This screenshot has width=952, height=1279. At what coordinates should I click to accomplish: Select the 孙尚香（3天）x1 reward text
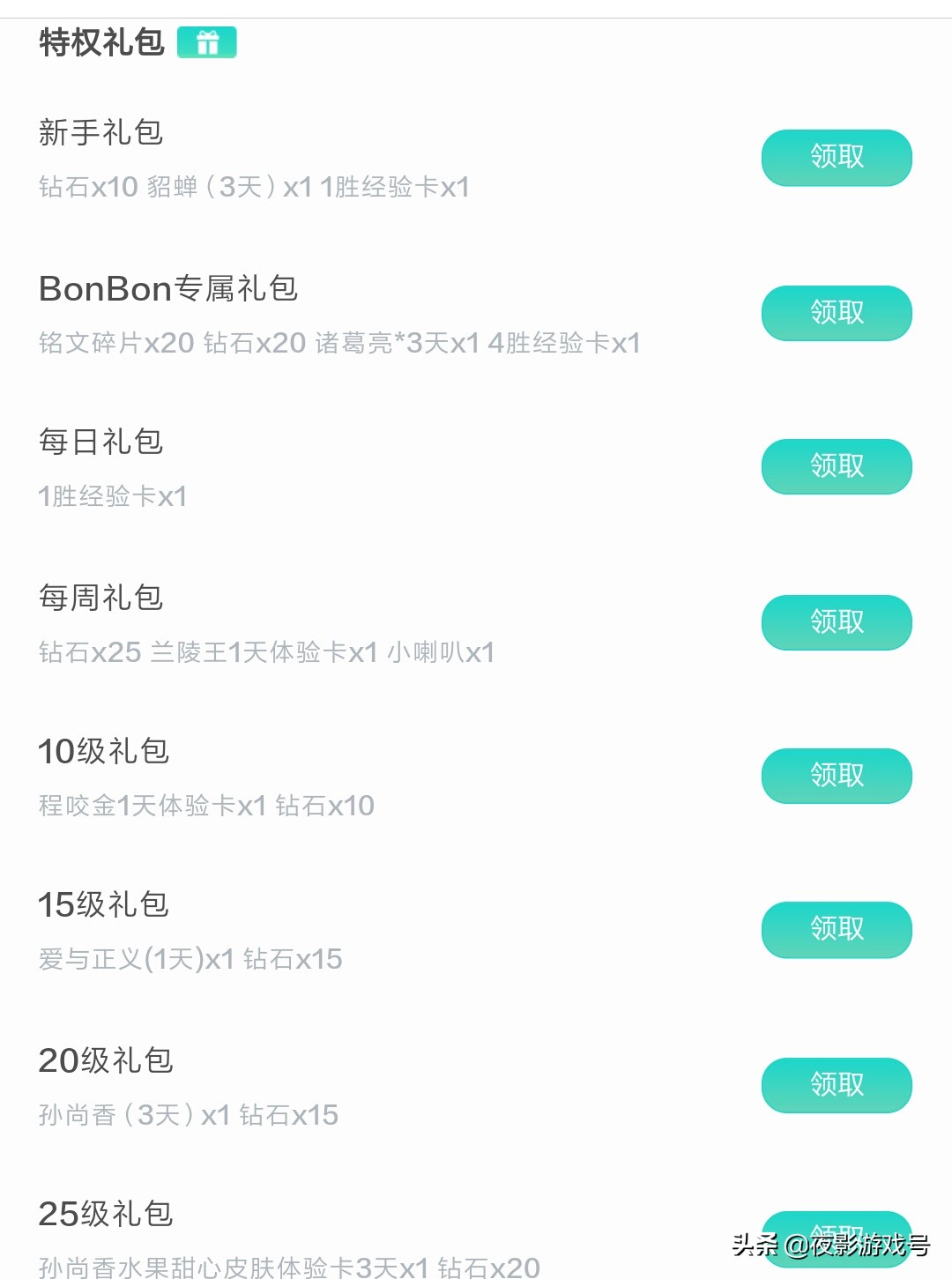(x=190, y=1114)
